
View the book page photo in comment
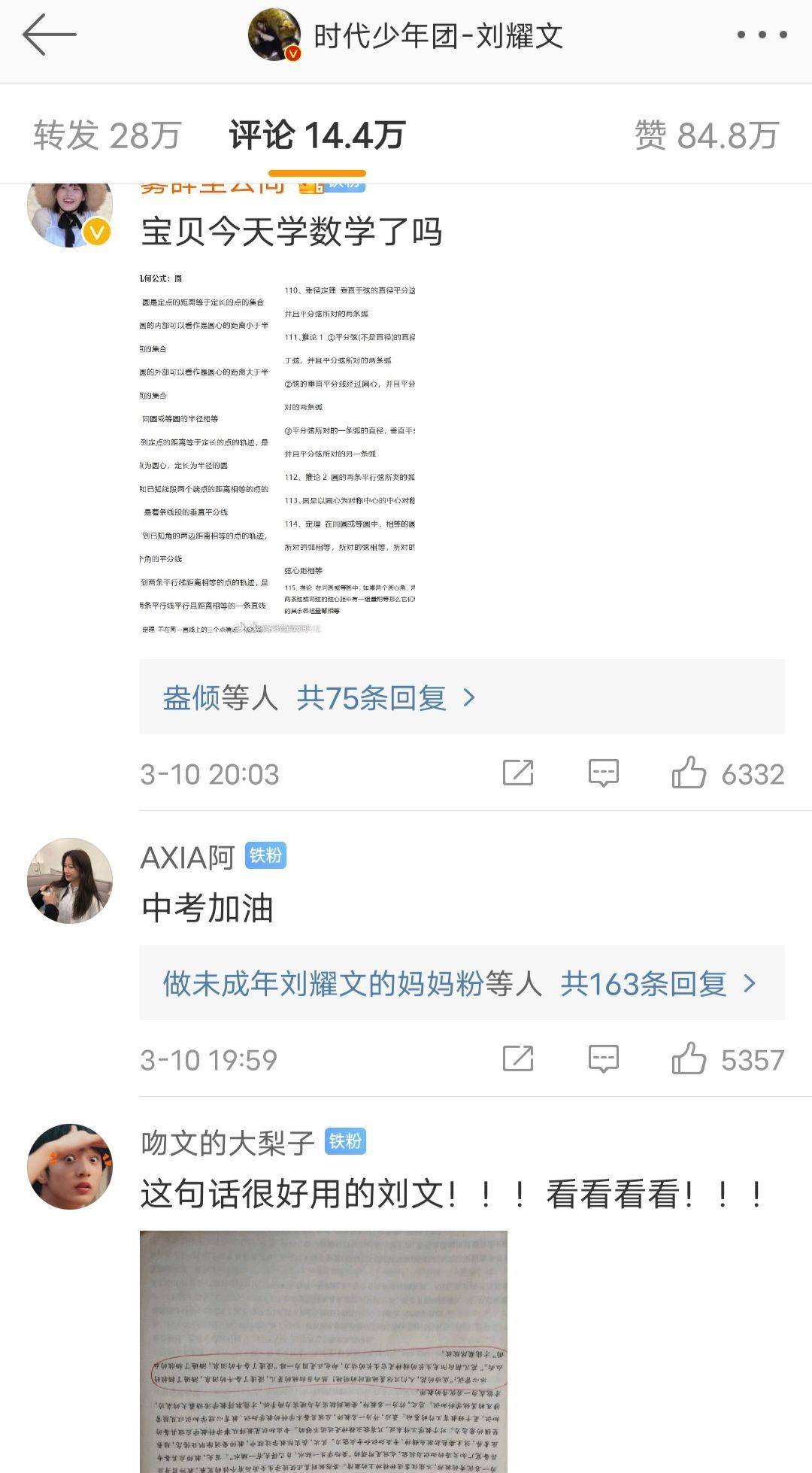click(x=323, y=1350)
